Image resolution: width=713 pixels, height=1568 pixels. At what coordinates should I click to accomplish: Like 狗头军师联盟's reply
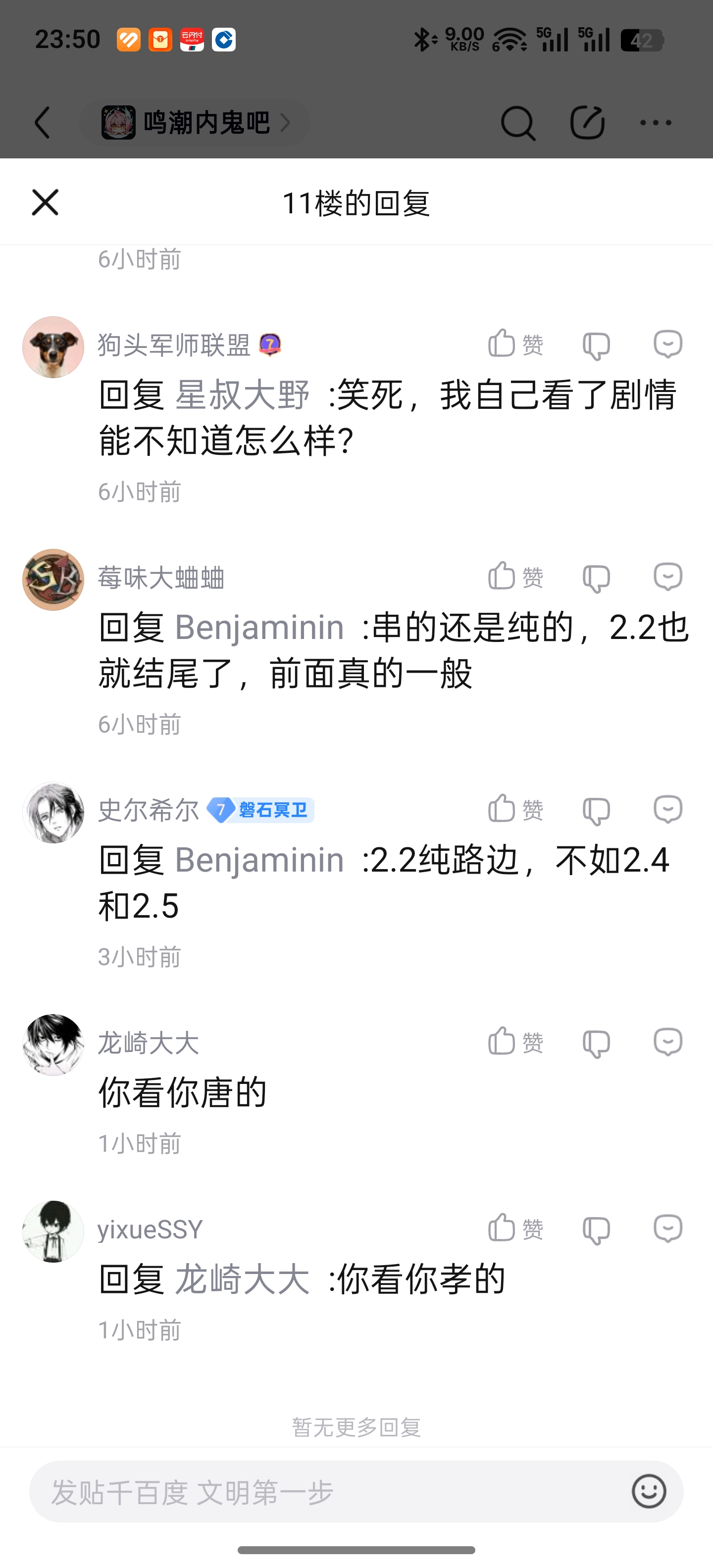[515, 344]
